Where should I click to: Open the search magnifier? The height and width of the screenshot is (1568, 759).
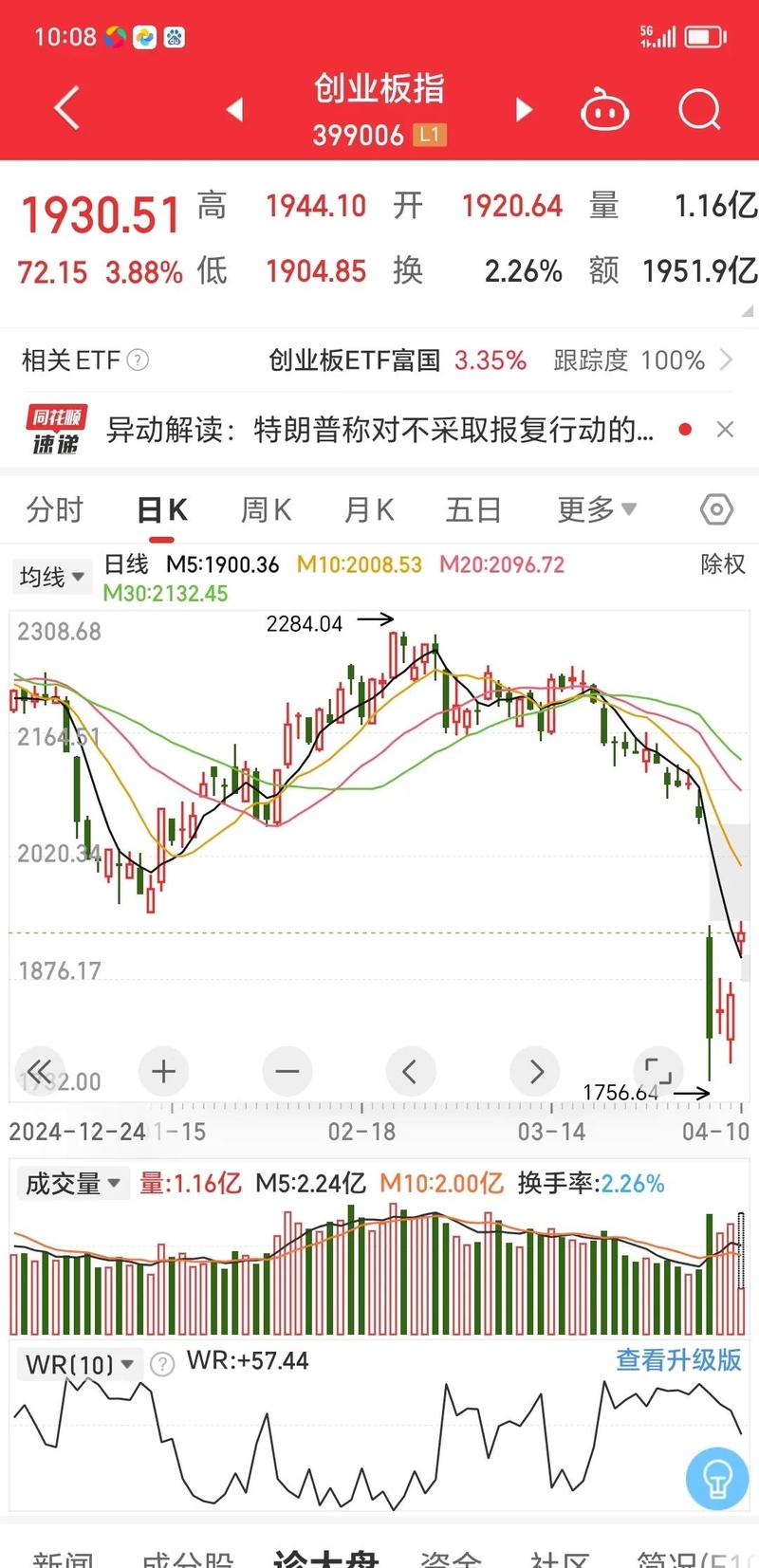tap(699, 110)
